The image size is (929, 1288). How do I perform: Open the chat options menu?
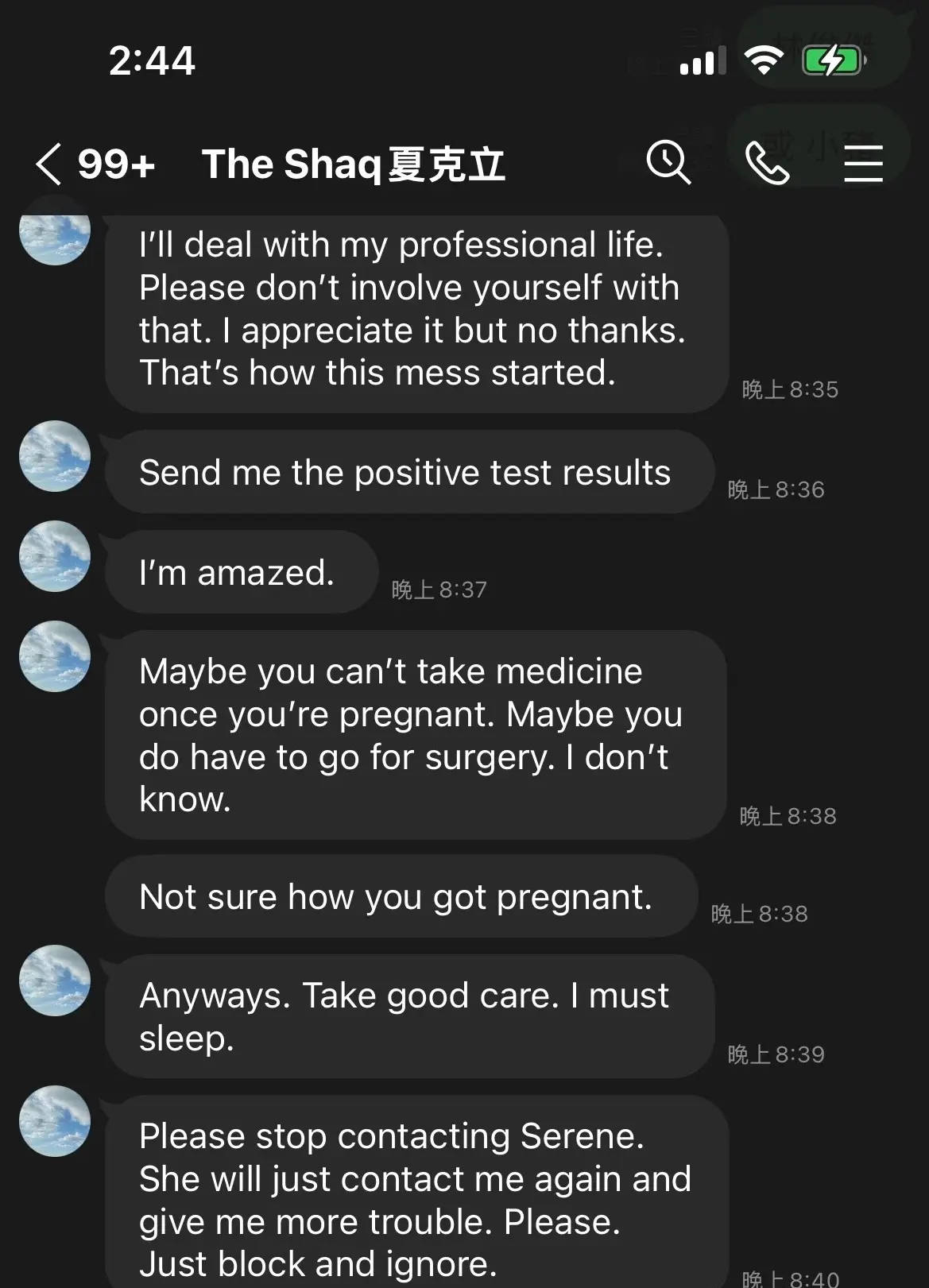coord(863,164)
